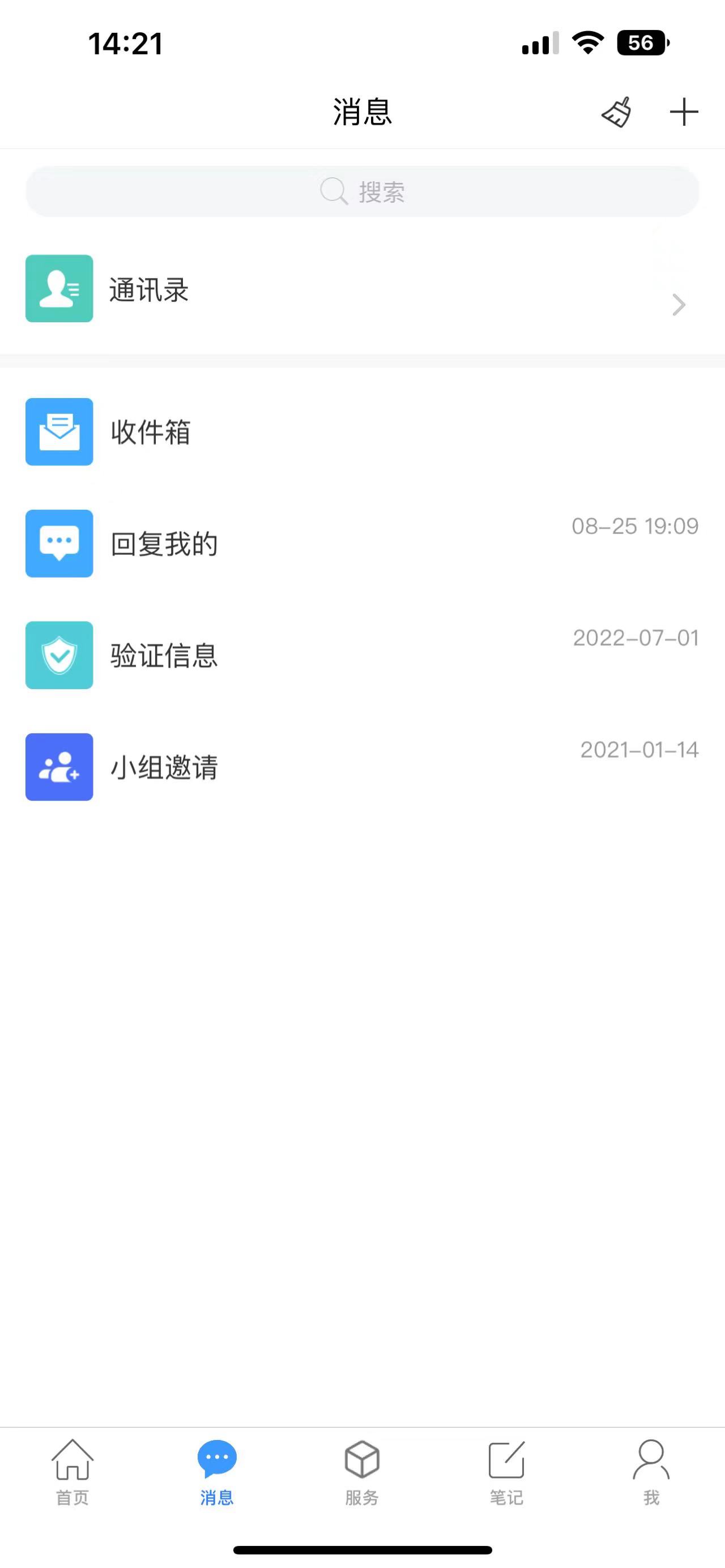Open 通讯录 contacts
This screenshot has height=1568, width=725.
pos(362,289)
